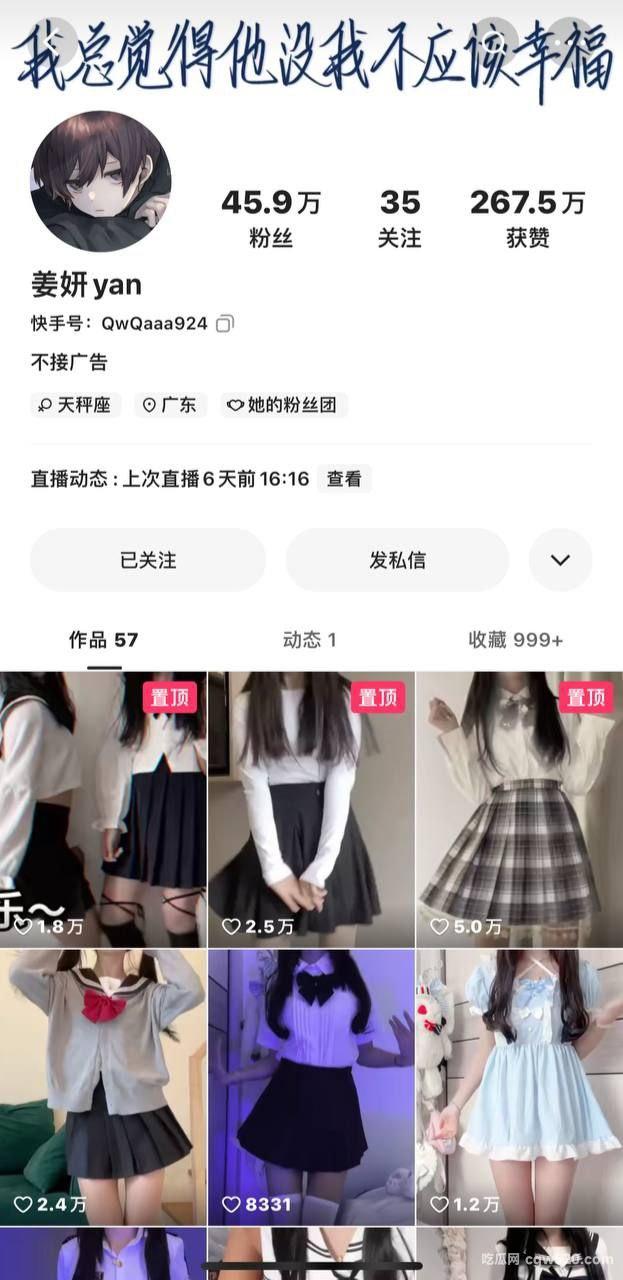Open the profile avatar picture
Viewport: 623px width, 1280px height.
coord(100,181)
